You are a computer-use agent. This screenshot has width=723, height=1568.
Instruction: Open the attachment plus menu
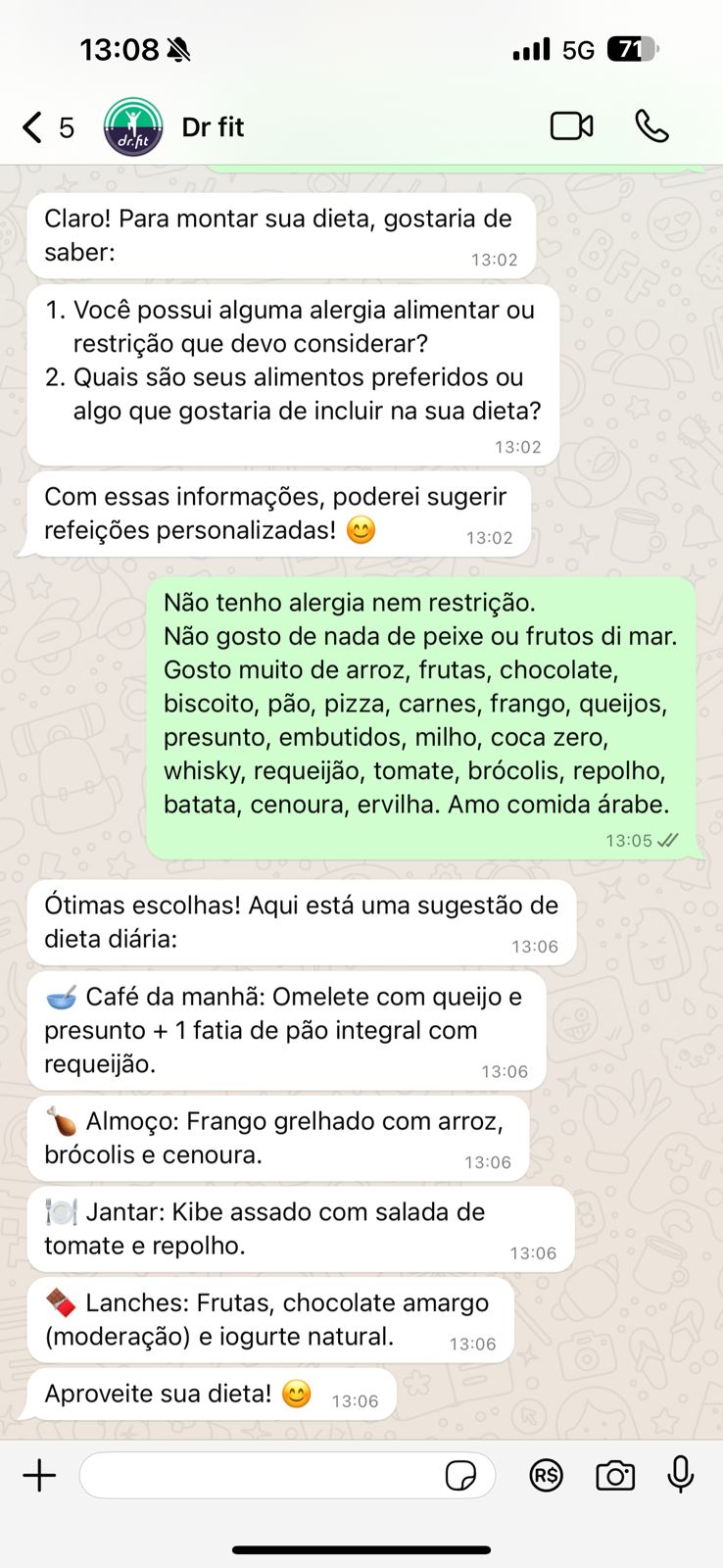(x=39, y=1475)
